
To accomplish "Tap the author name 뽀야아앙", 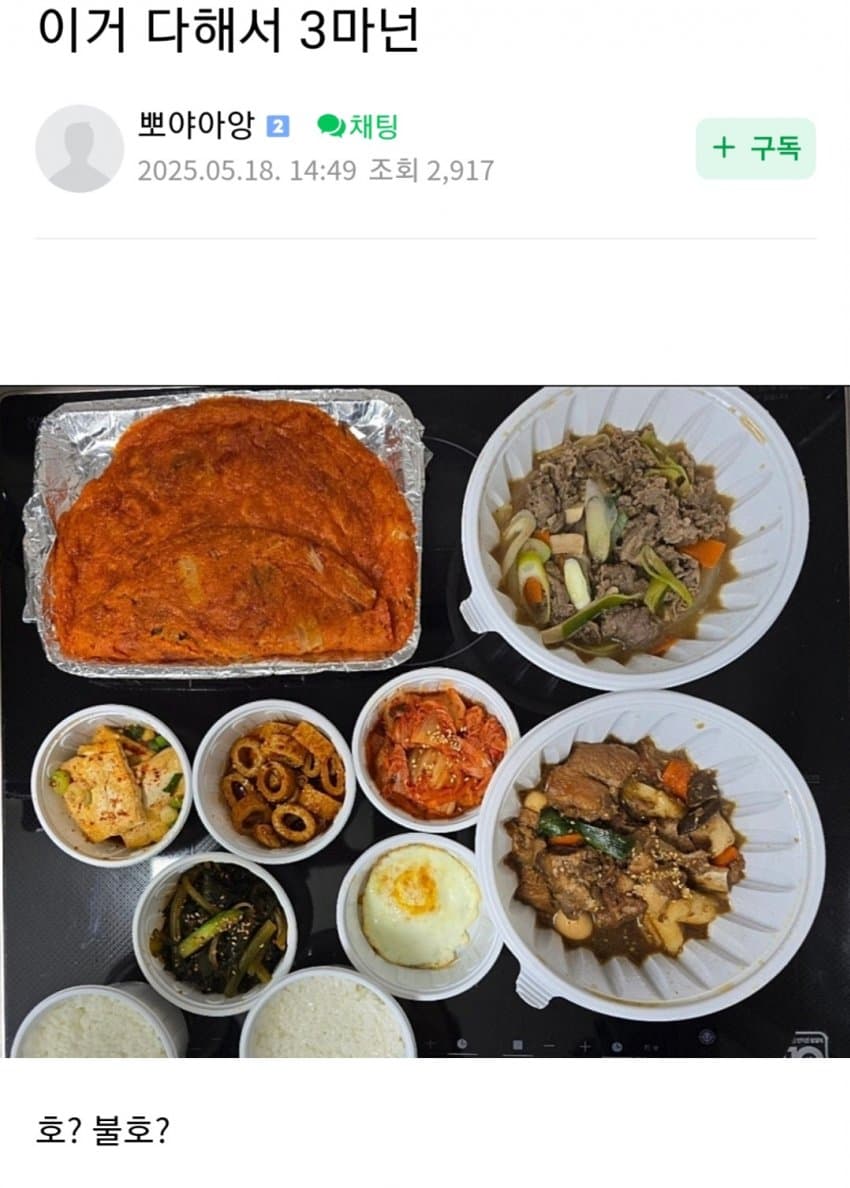I will click(196, 126).
